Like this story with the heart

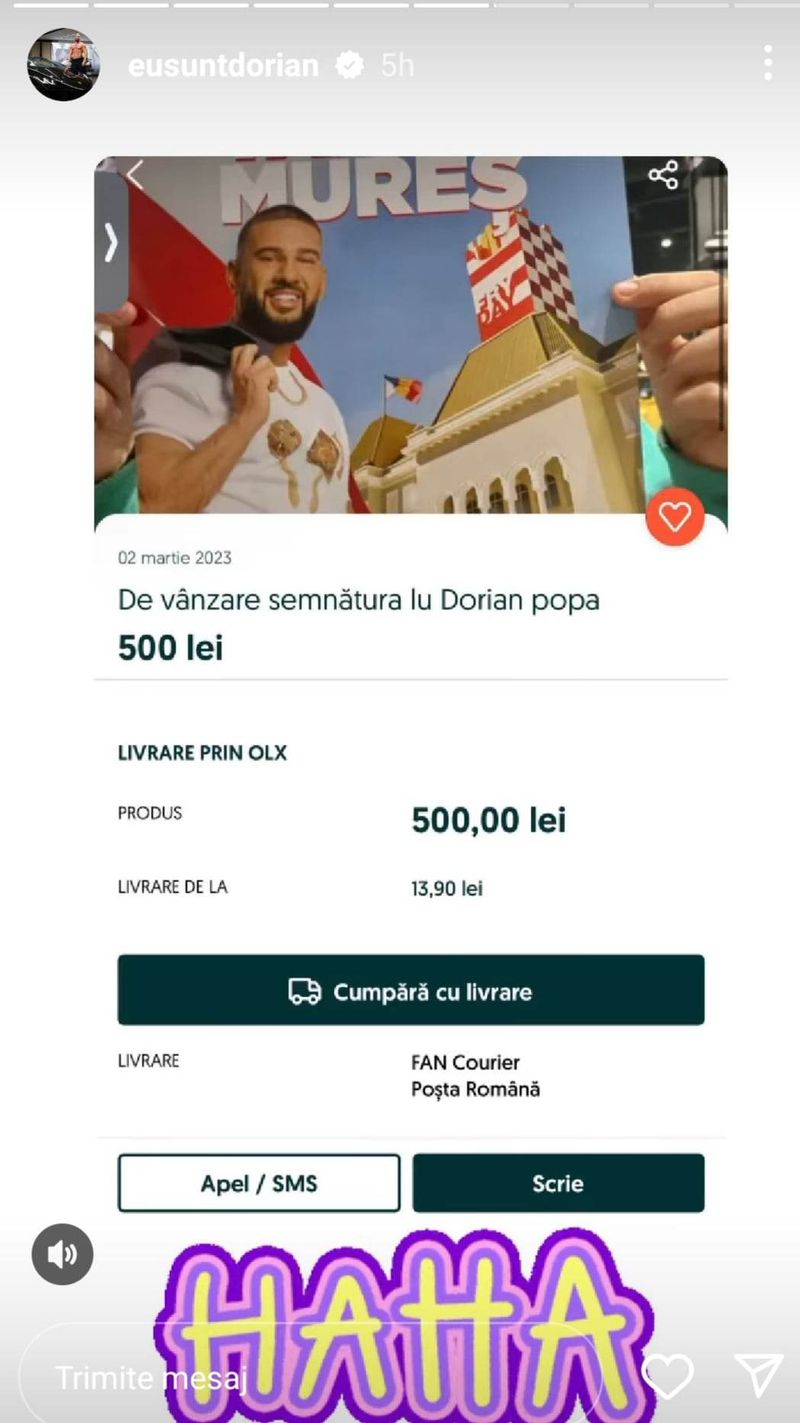pyautogui.click(x=667, y=1376)
